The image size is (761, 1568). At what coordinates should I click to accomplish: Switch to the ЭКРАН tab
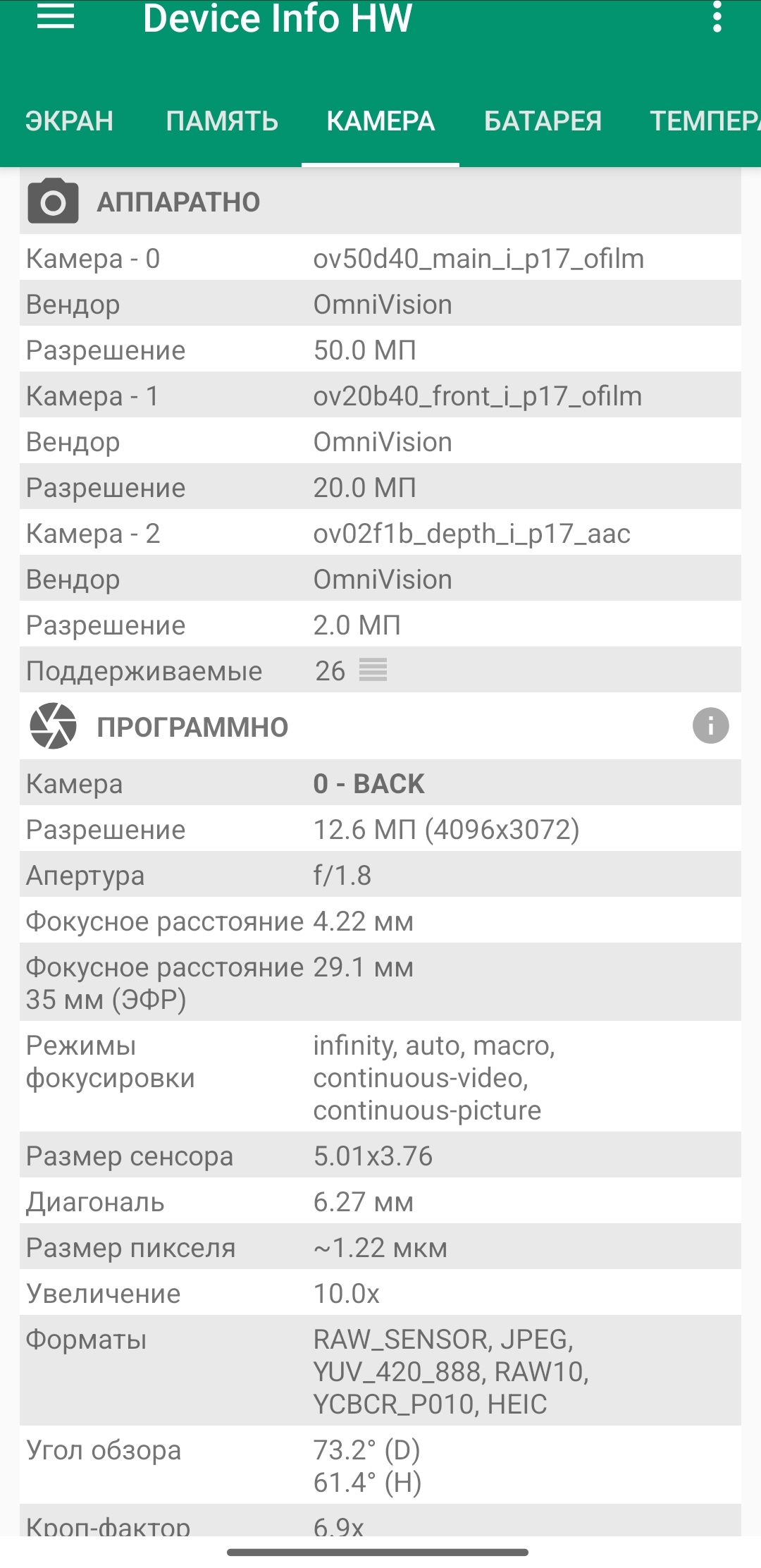coord(69,121)
